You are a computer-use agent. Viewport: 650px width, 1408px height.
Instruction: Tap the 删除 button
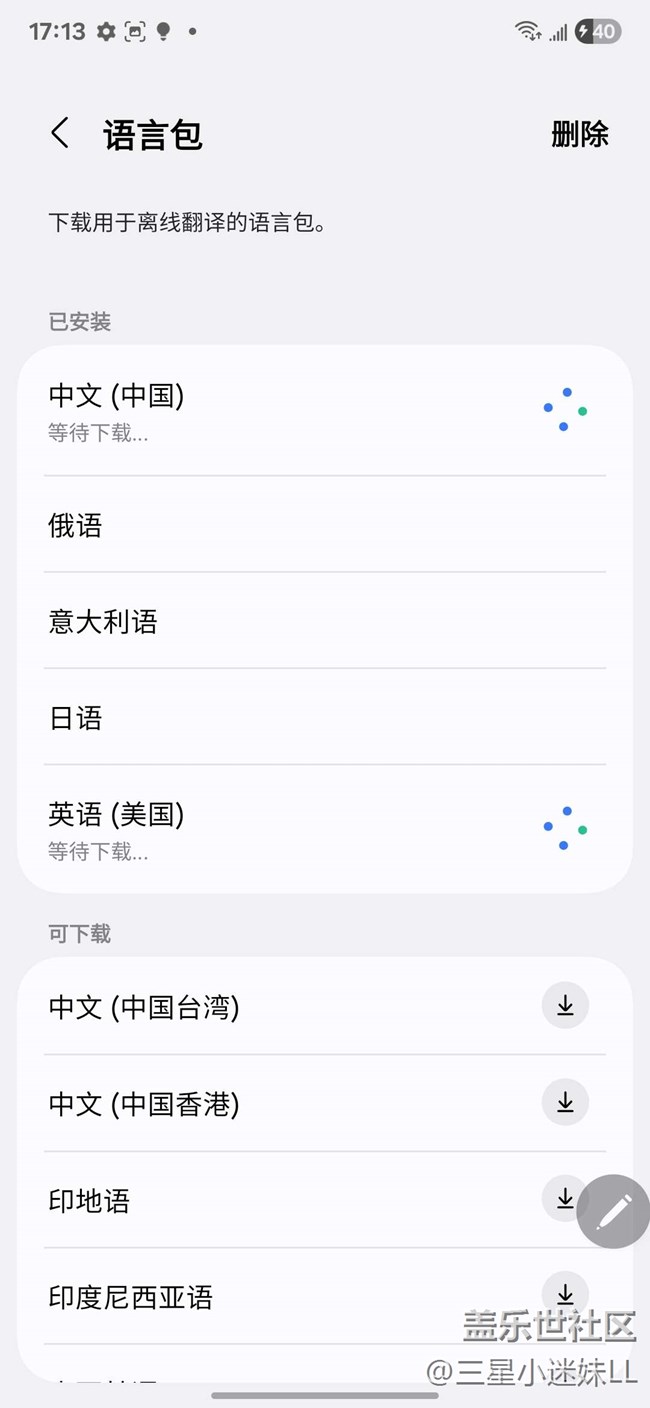580,134
